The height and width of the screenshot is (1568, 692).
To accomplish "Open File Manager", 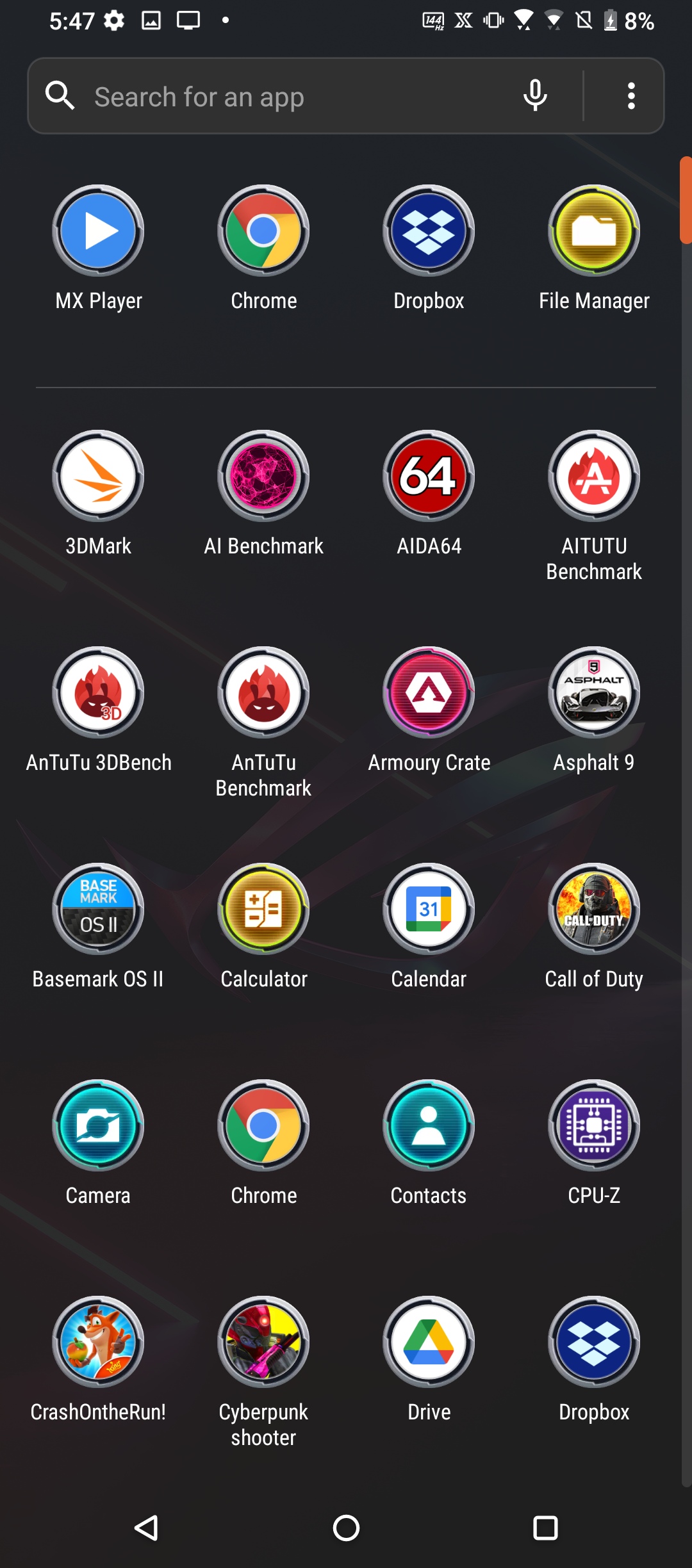I will (x=594, y=231).
